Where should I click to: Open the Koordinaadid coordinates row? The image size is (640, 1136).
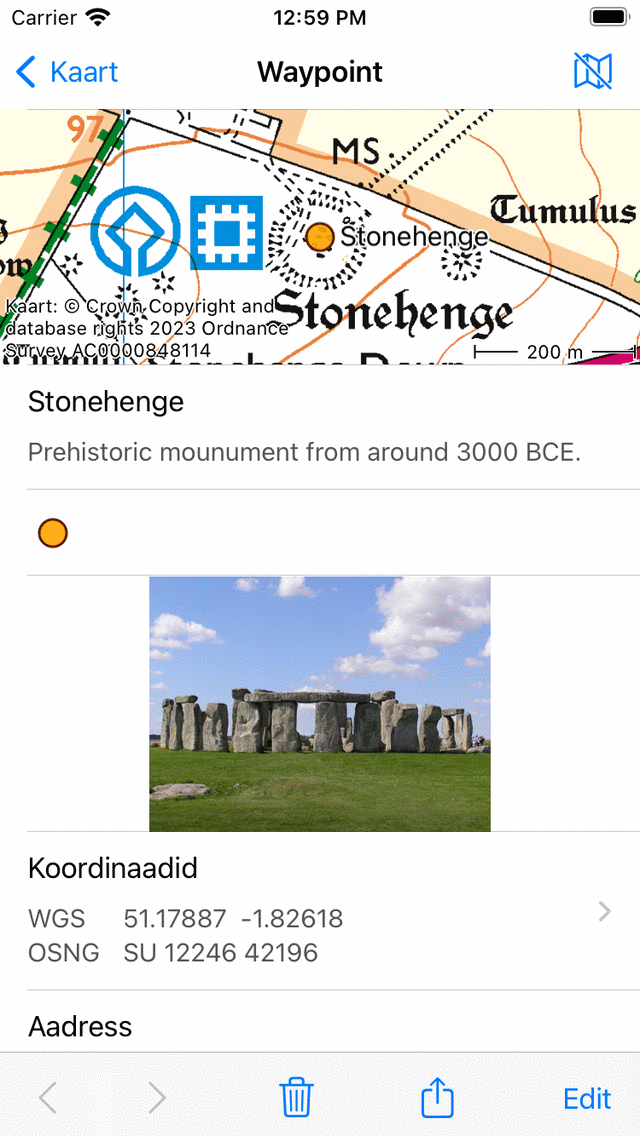[x=320, y=912]
